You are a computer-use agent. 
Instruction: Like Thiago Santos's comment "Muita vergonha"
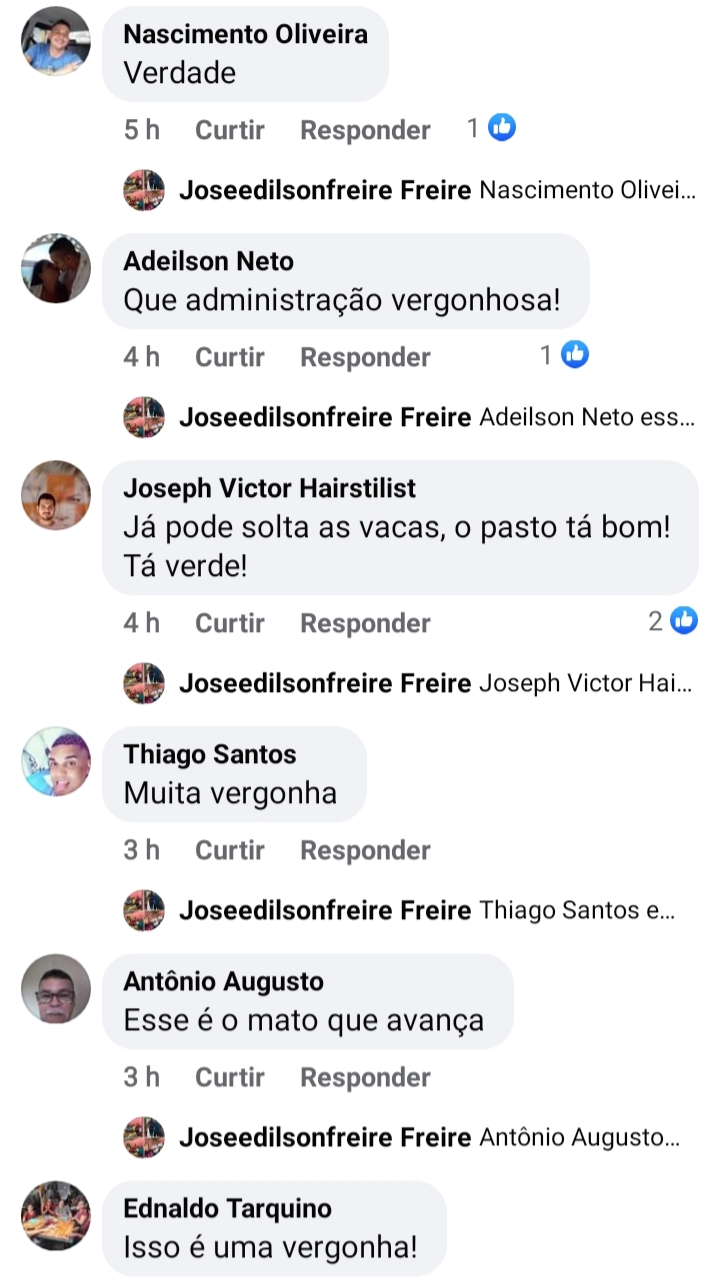coord(229,850)
